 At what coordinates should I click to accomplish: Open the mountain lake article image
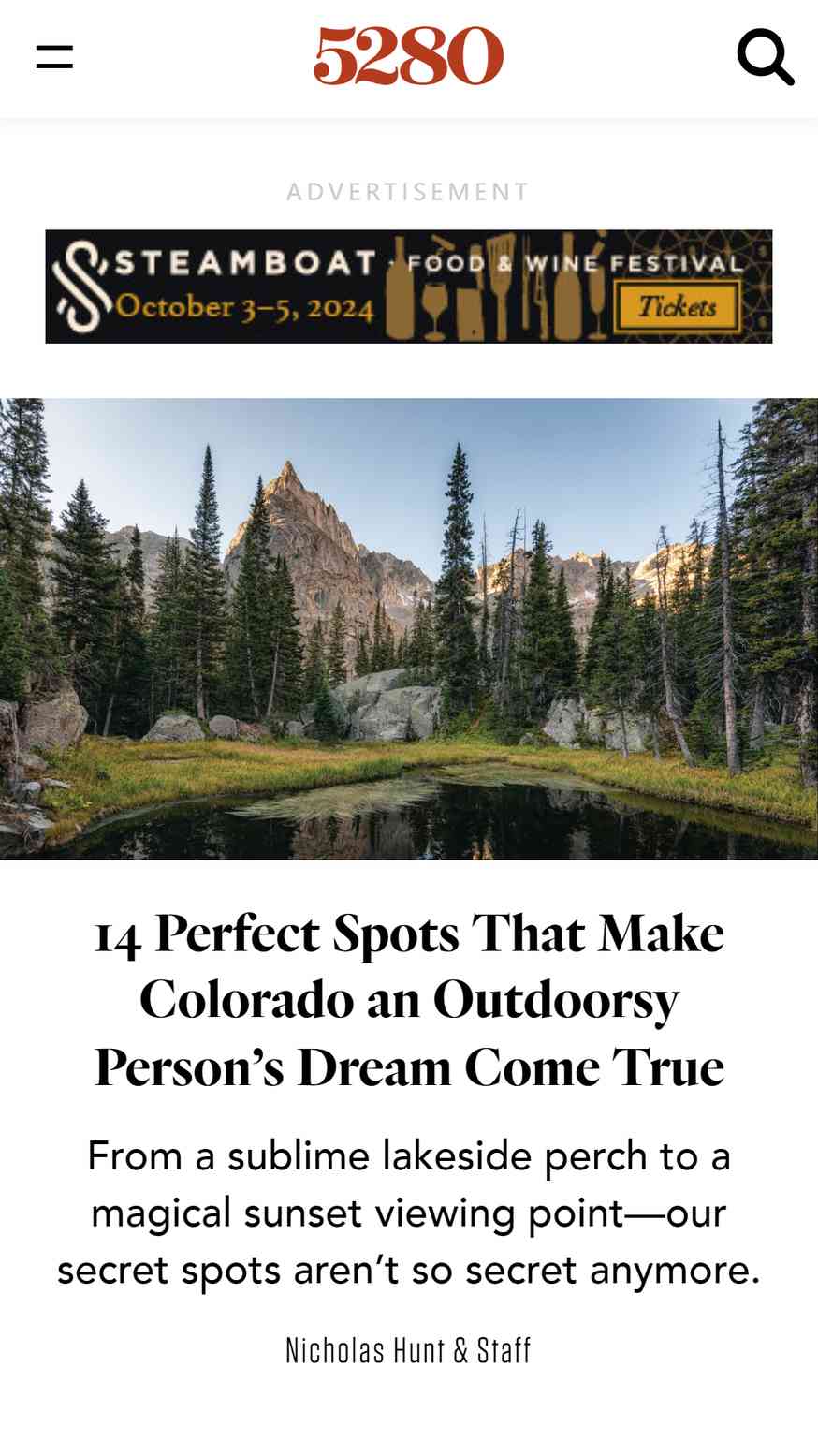[409, 628]
